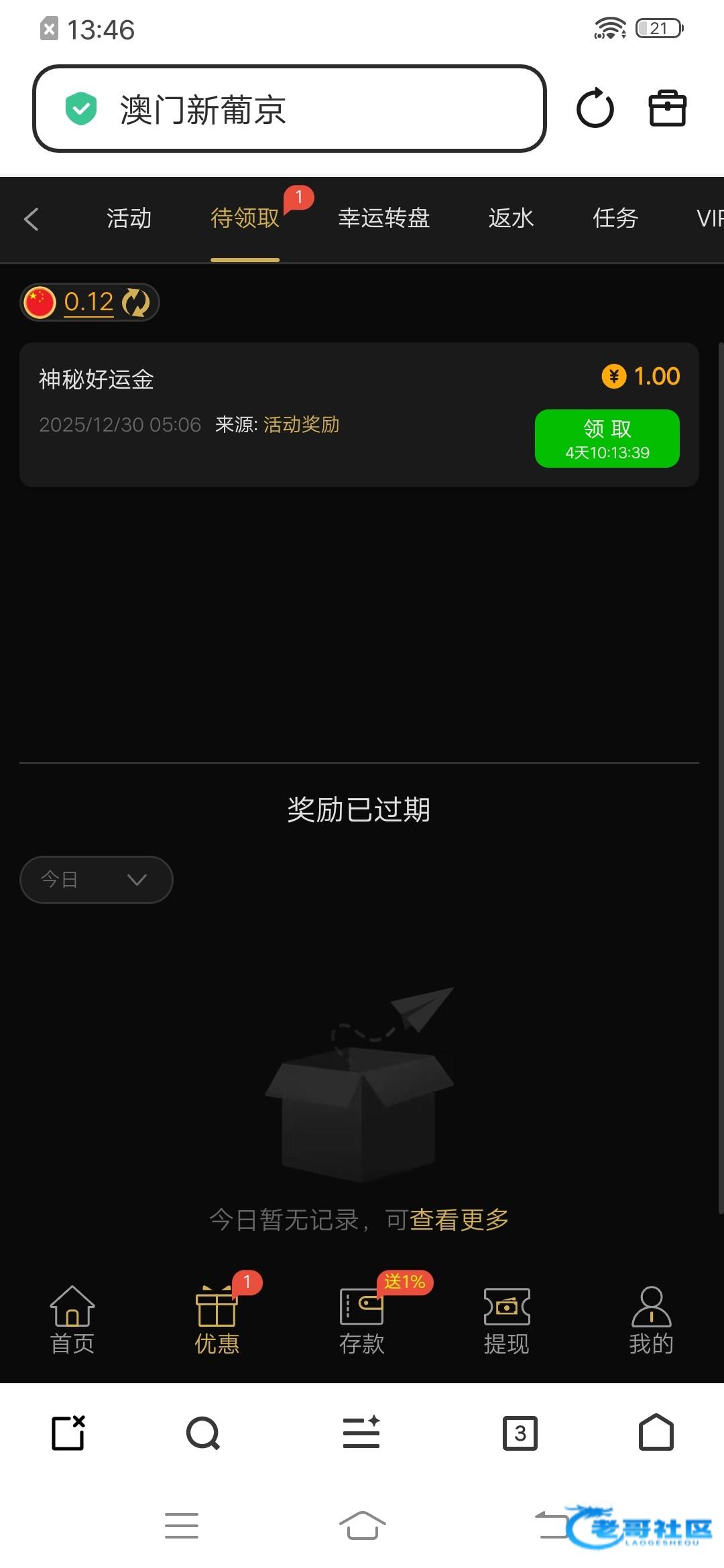Image resolution: width=724 pixels, height=1568 pixels.
Task: Claim the 神秘好运金 reward with 领取
Action: point(607,438)
